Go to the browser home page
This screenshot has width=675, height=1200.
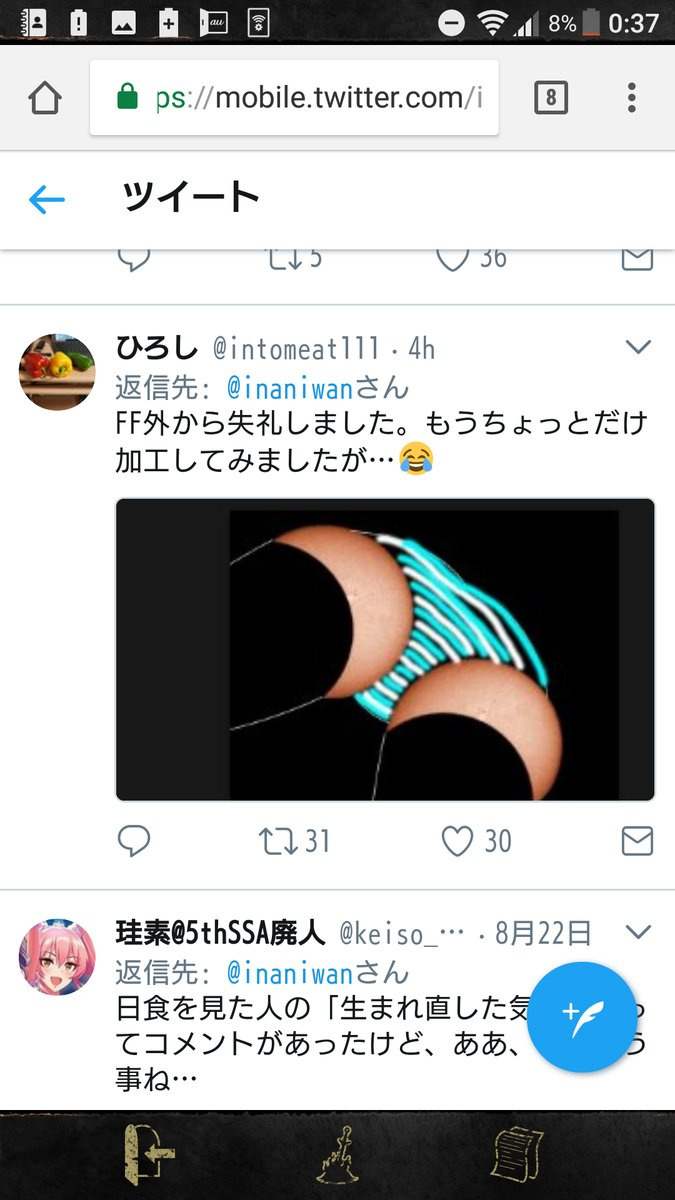point(45,98)
